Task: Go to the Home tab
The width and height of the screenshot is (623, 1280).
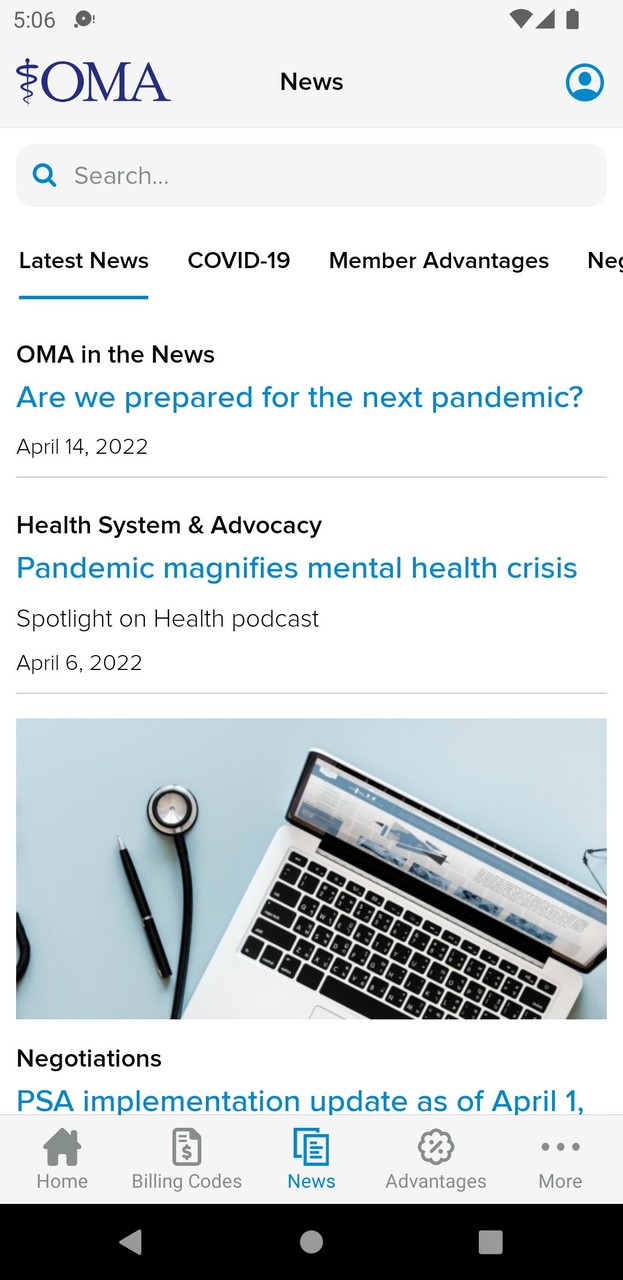Action: 62,1160
